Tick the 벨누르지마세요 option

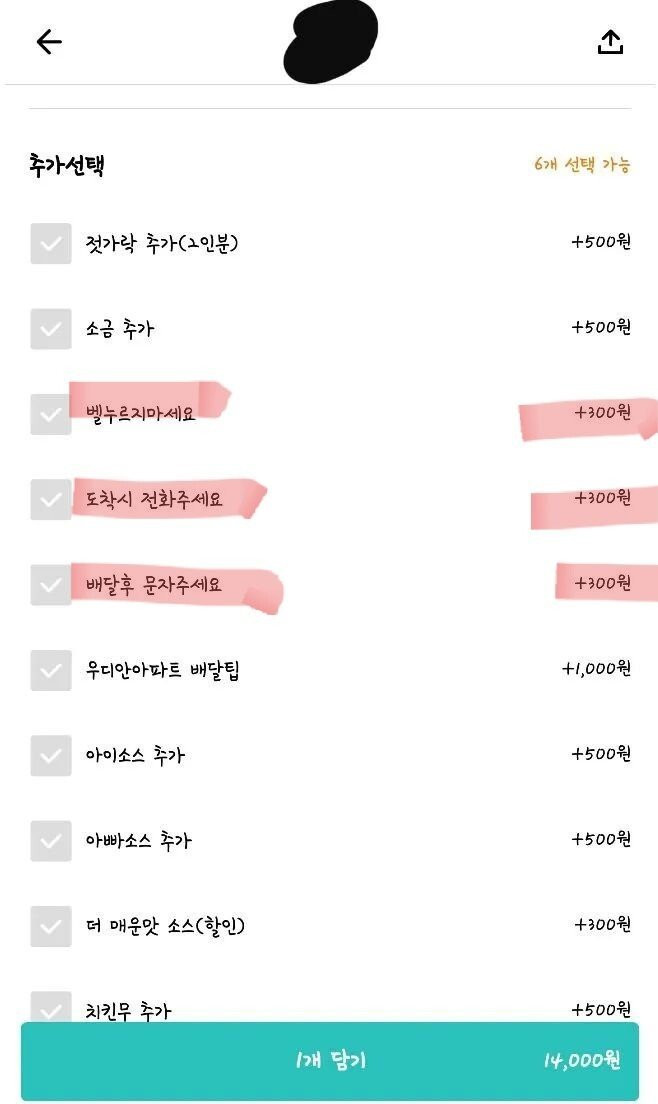51,414
